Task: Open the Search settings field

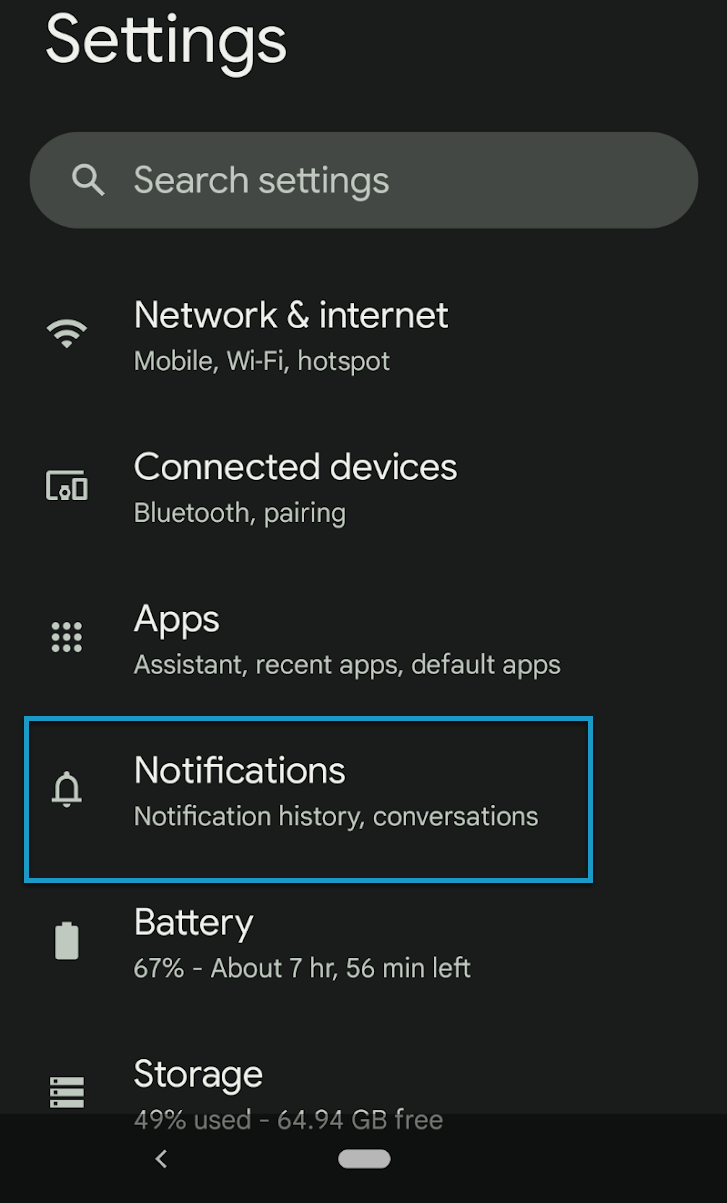Action: (363, 180)
